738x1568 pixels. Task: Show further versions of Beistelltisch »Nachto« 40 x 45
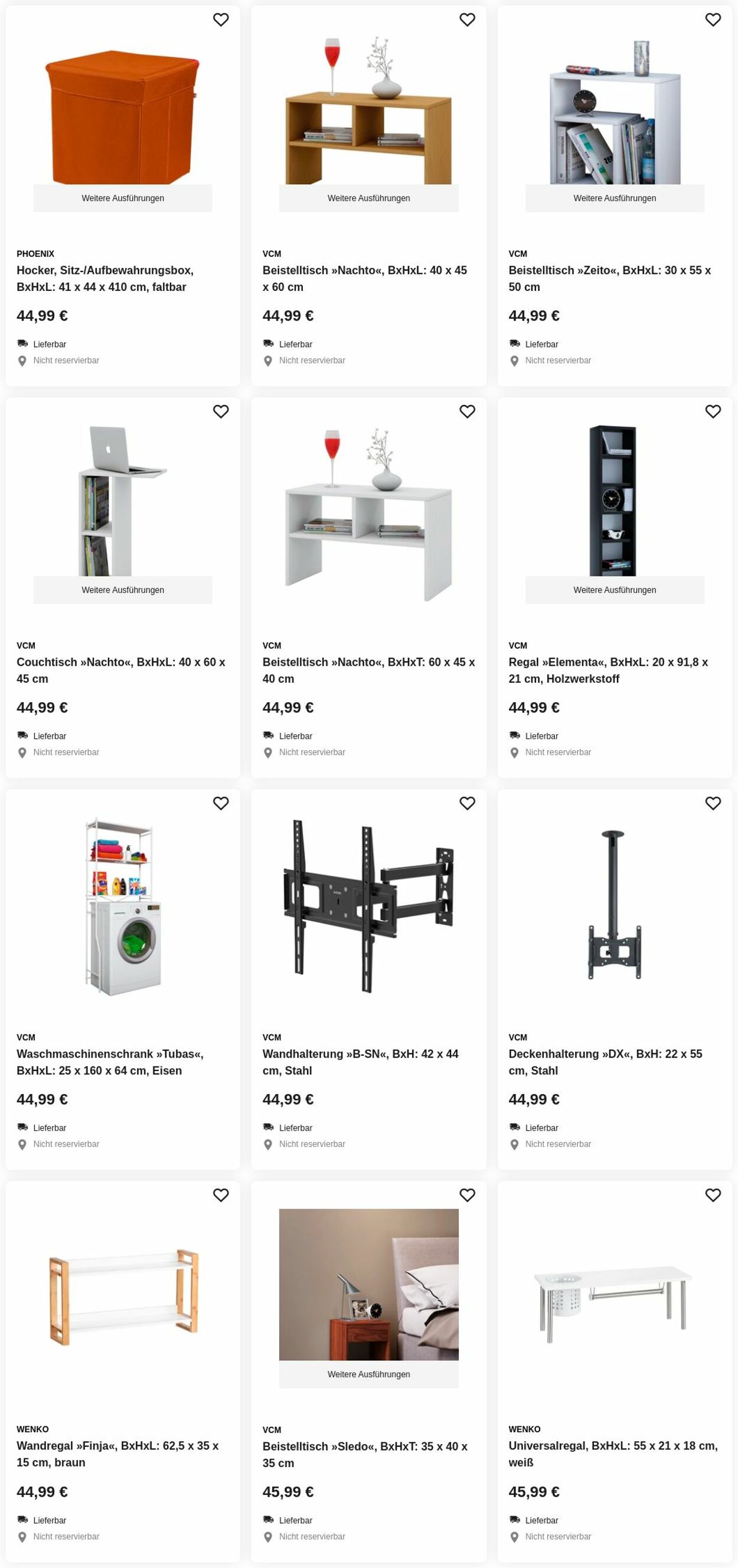[368, 198]
